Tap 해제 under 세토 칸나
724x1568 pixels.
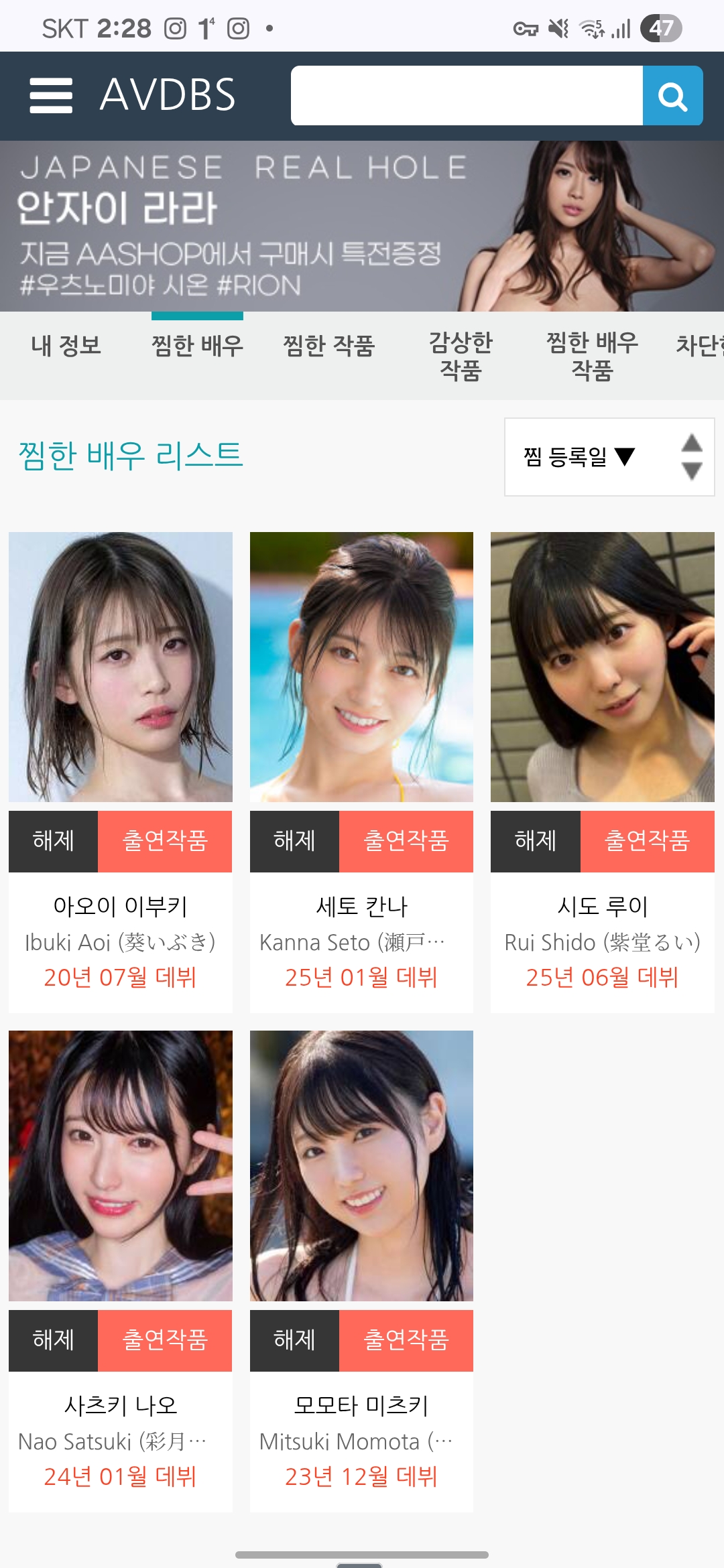point(294,841)
